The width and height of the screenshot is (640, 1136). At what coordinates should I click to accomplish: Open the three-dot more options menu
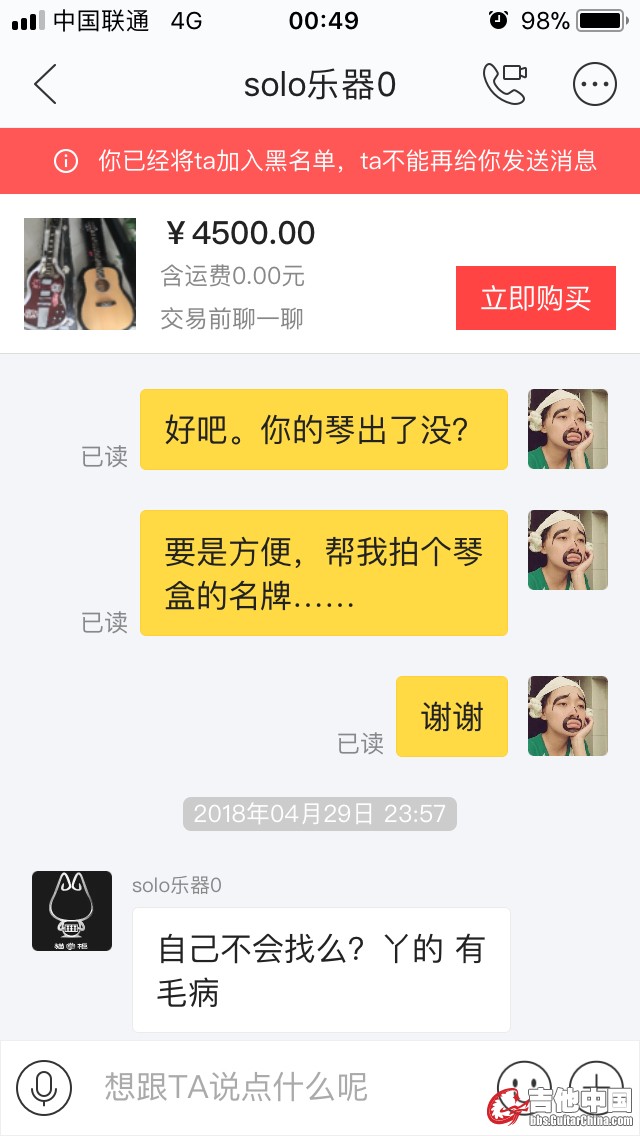tap(594, 85)
